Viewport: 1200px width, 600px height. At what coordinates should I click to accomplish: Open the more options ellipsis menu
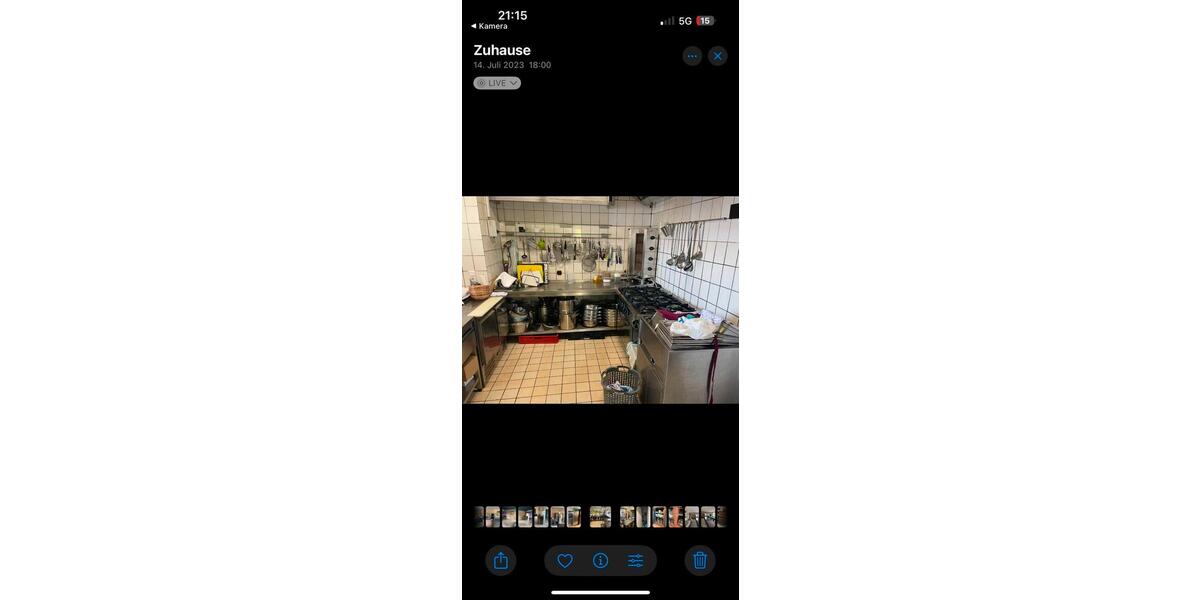692,56
